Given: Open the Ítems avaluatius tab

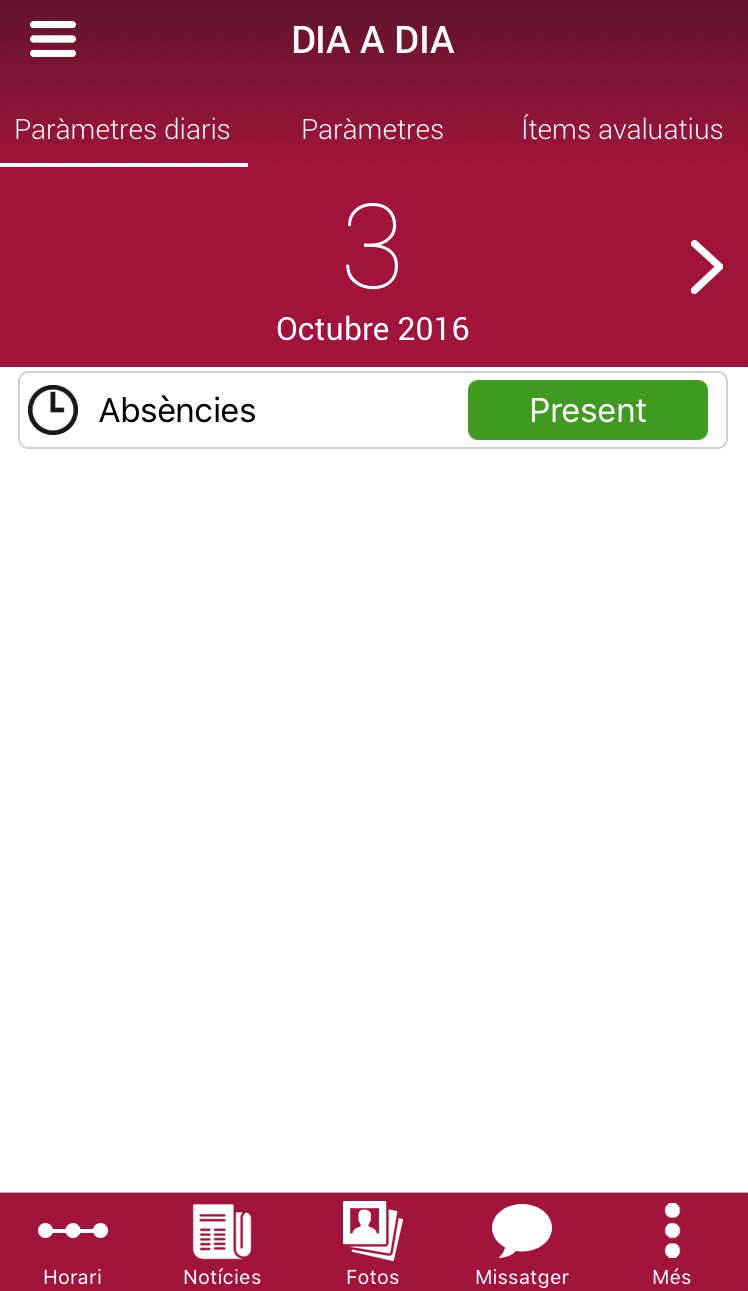Looking at the screenshot, I should pyautogui.click(x=622, y=130).
